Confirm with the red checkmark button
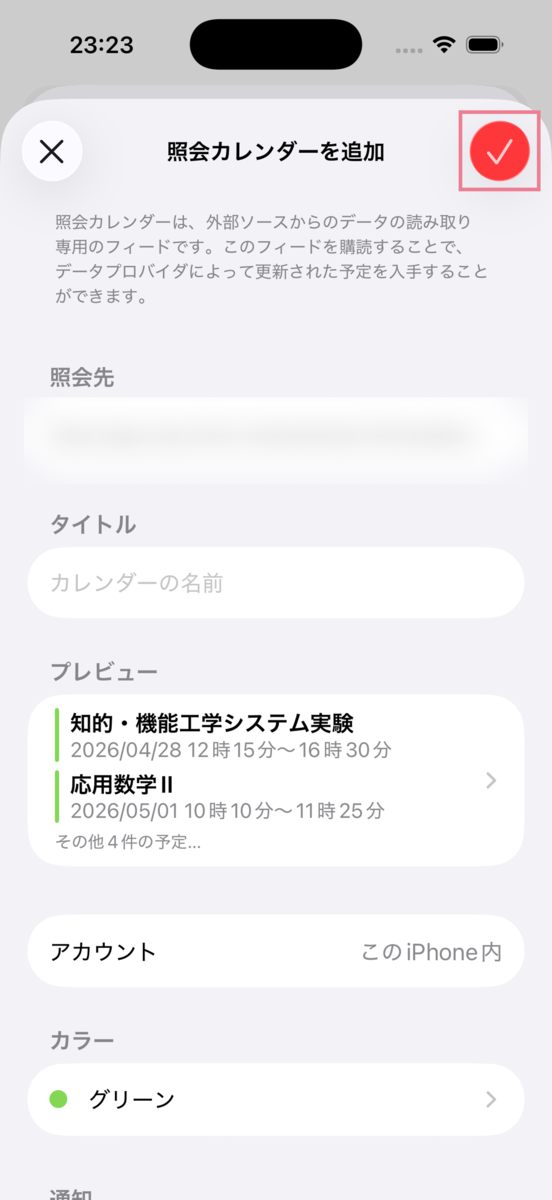 (500, 151)
